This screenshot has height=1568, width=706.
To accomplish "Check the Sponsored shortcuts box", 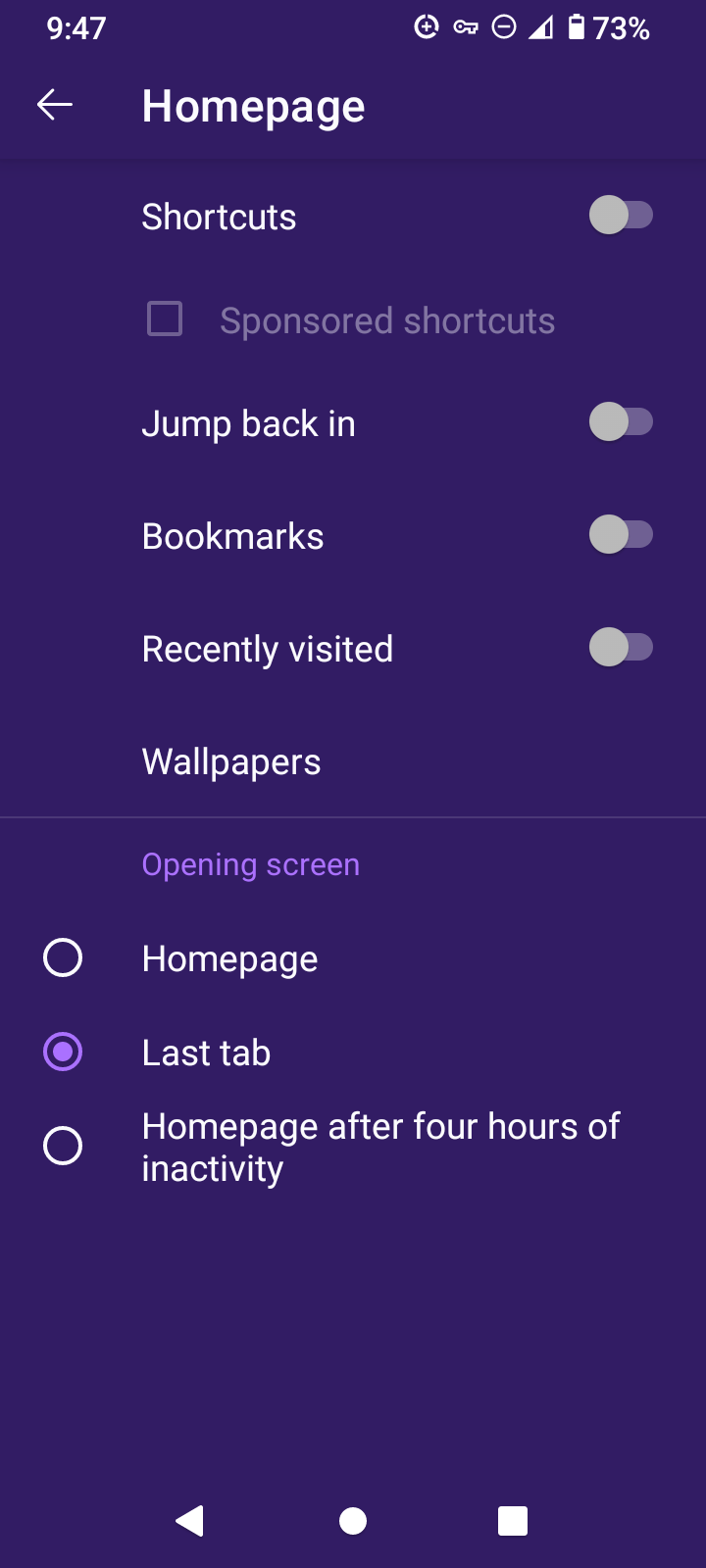I will coord(165,319).
